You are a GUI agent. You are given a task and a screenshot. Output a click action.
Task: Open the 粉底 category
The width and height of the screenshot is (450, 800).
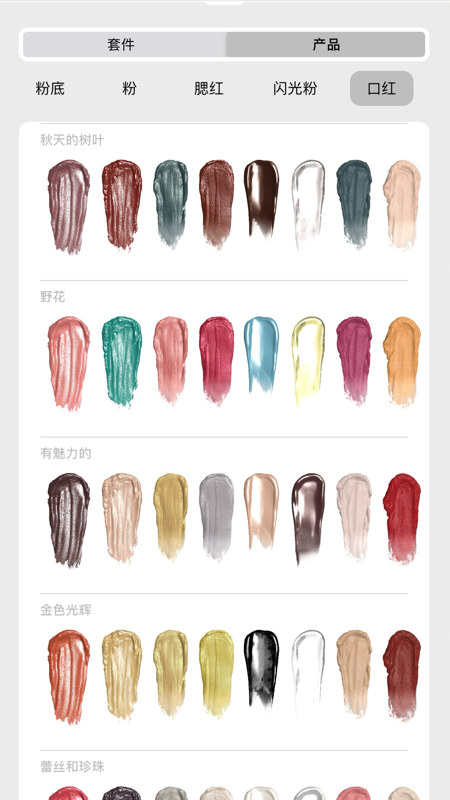pos(50,88)
